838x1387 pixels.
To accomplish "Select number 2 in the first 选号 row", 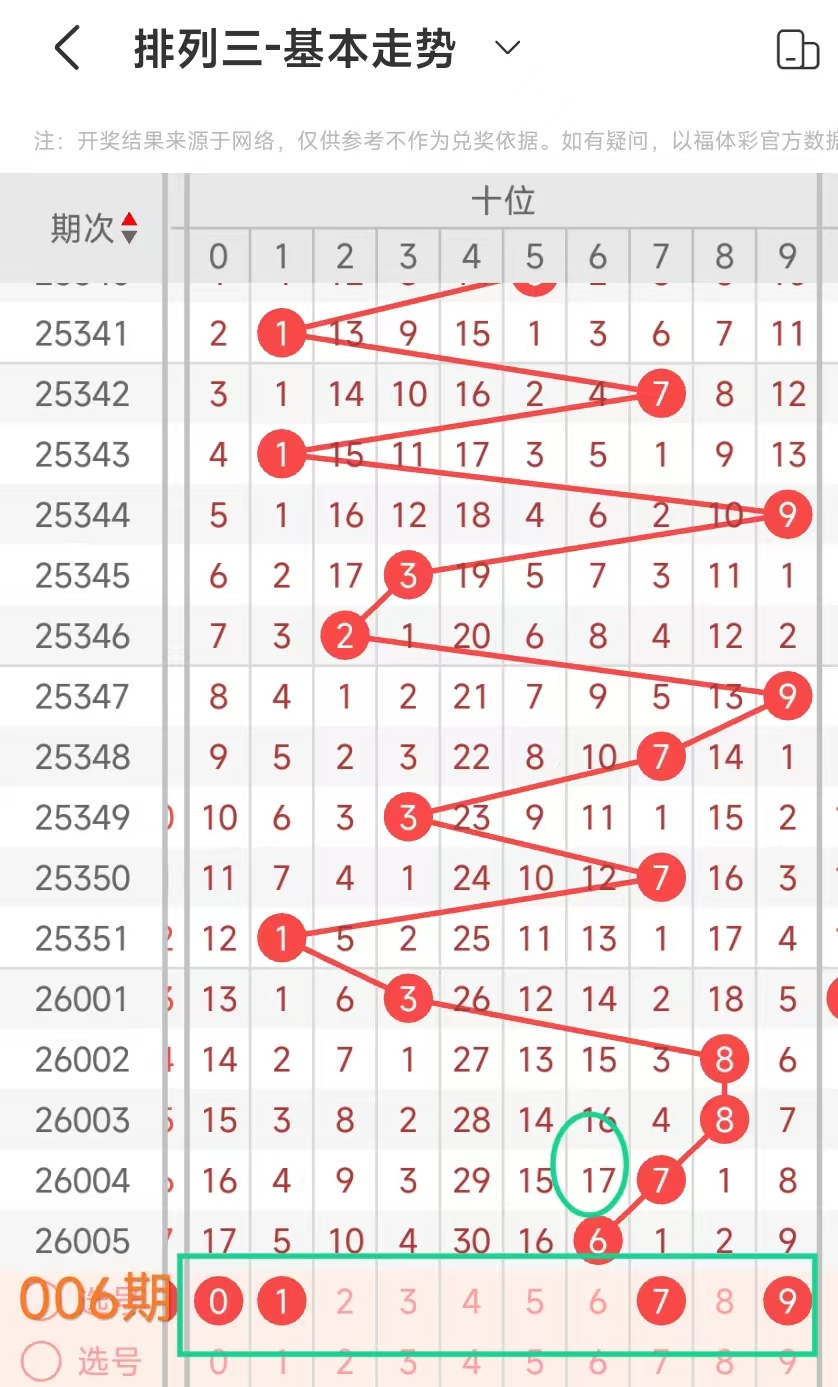I will [345, 1301].
